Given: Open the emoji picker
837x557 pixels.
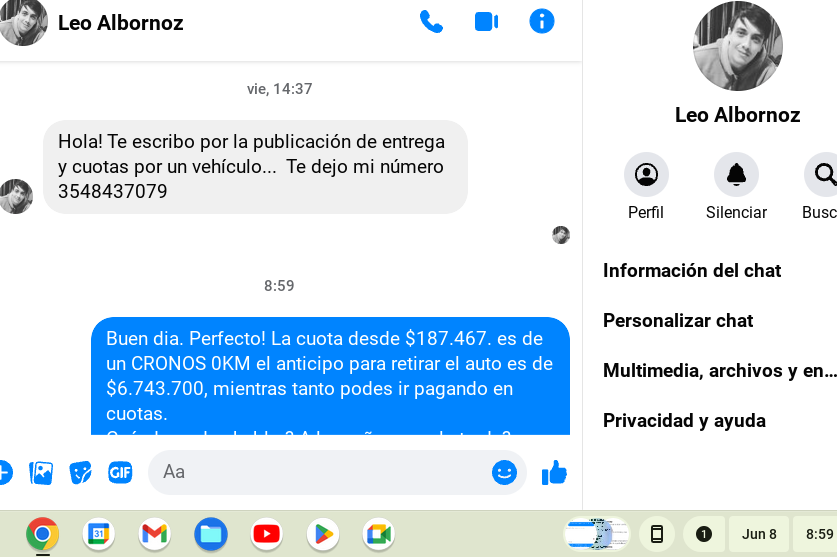Looking at the screenshot, I should 504,472.
